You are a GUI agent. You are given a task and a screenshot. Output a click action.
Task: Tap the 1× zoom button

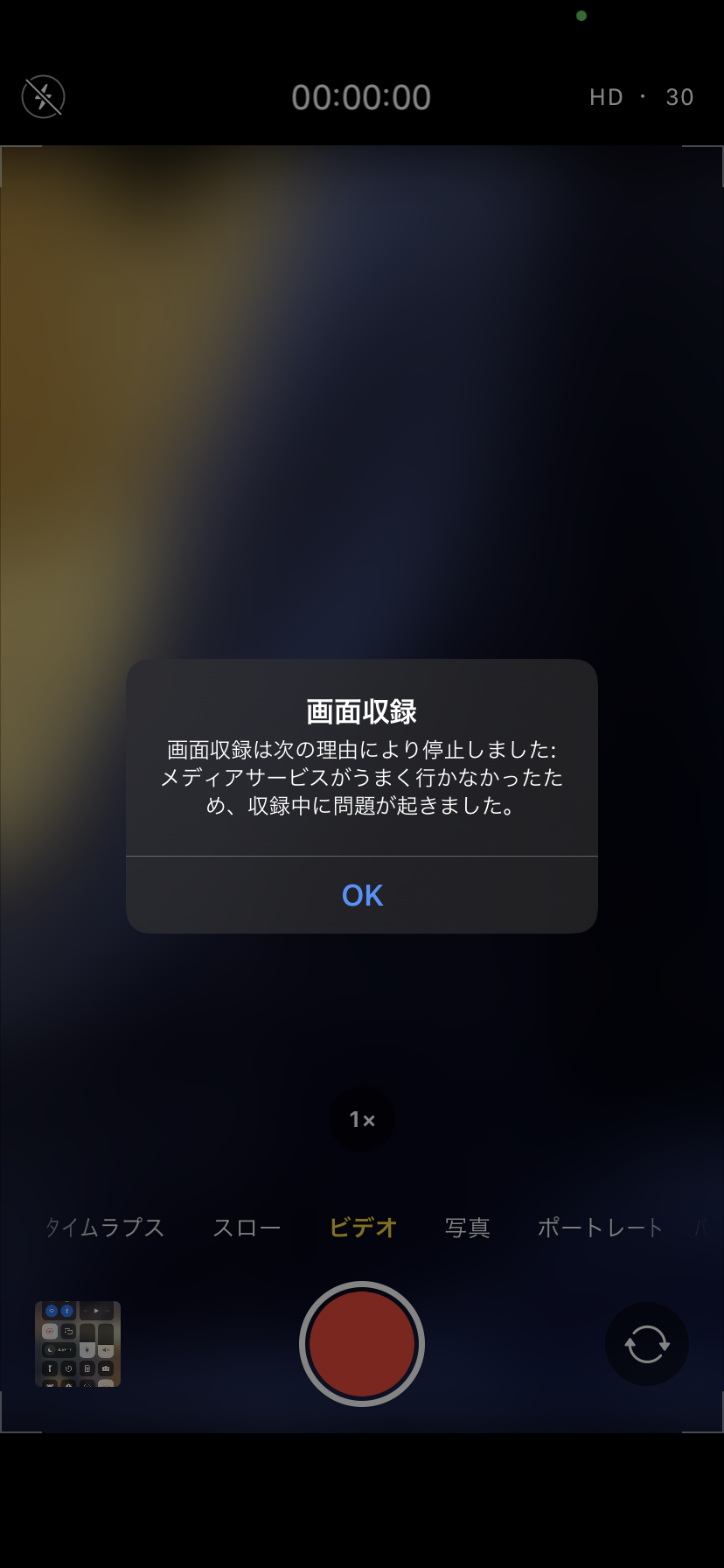tap(362, 1119)
